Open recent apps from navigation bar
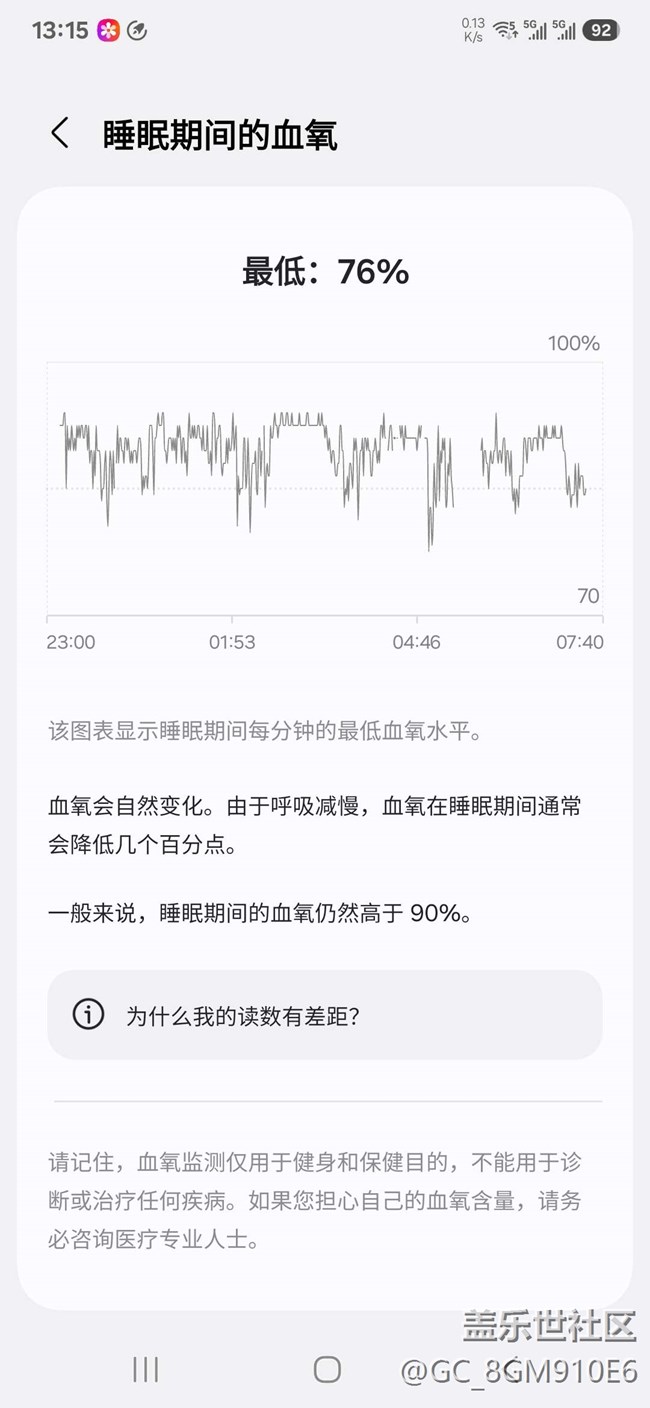This screenshot has width=650, height=1408. [x=146, y=1369]
